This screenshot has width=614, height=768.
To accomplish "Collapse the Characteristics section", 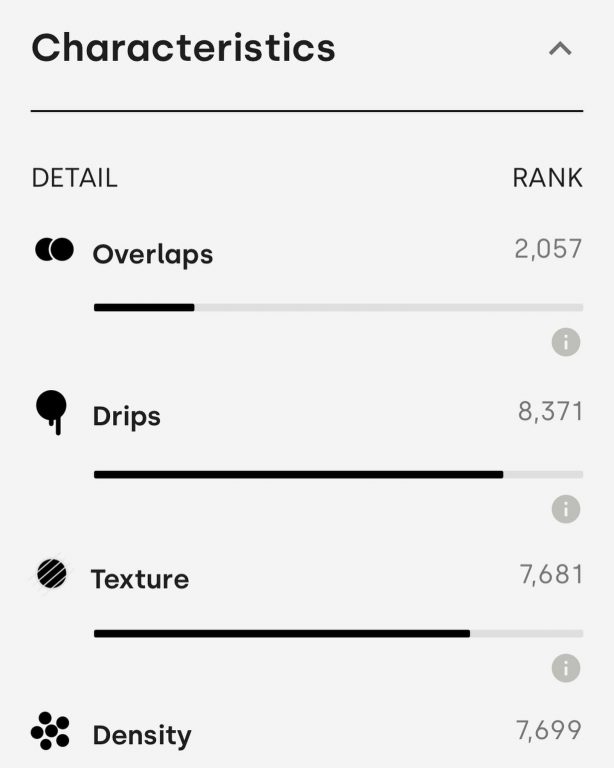I will pos(560,48).
